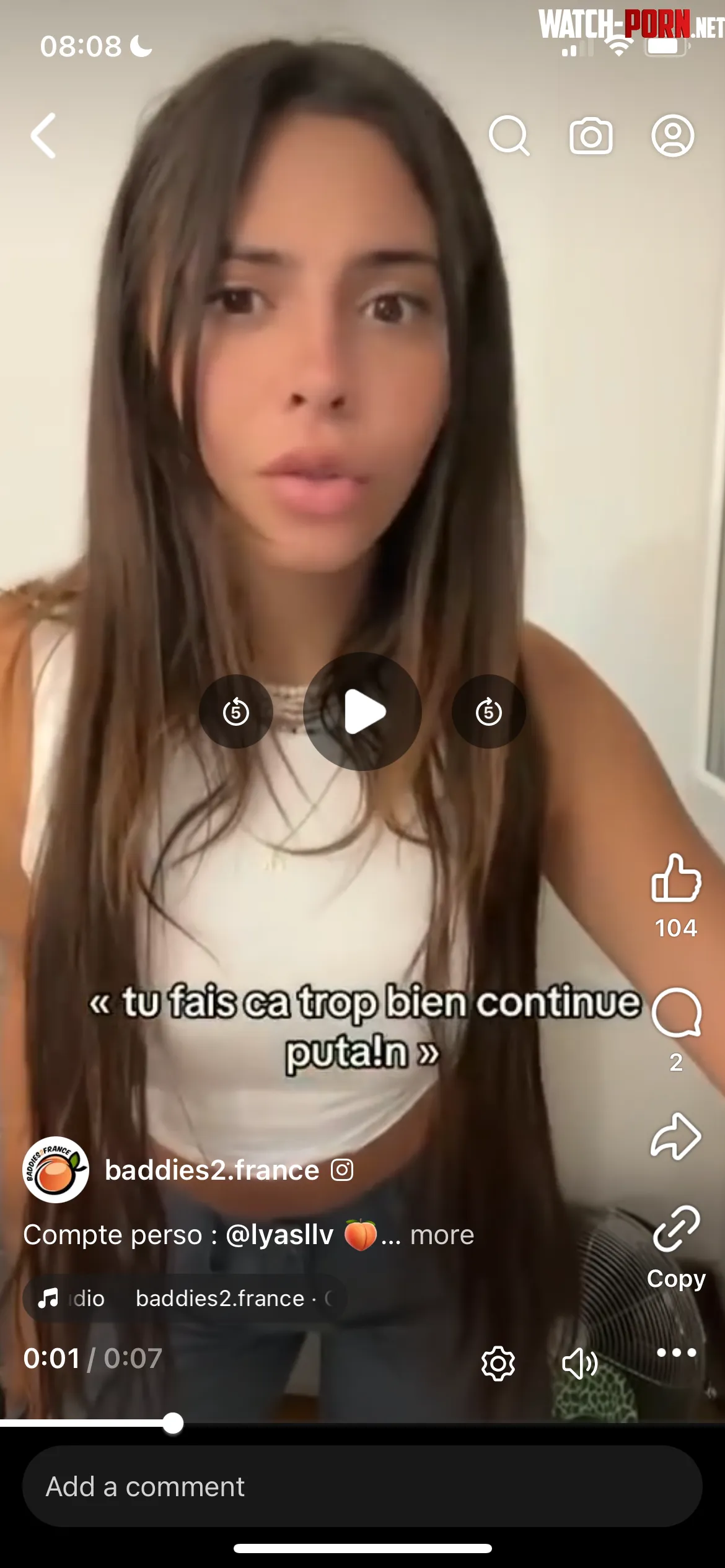Open the three-dot more options
The image size is (725, 1568).
coord(675,1352)
